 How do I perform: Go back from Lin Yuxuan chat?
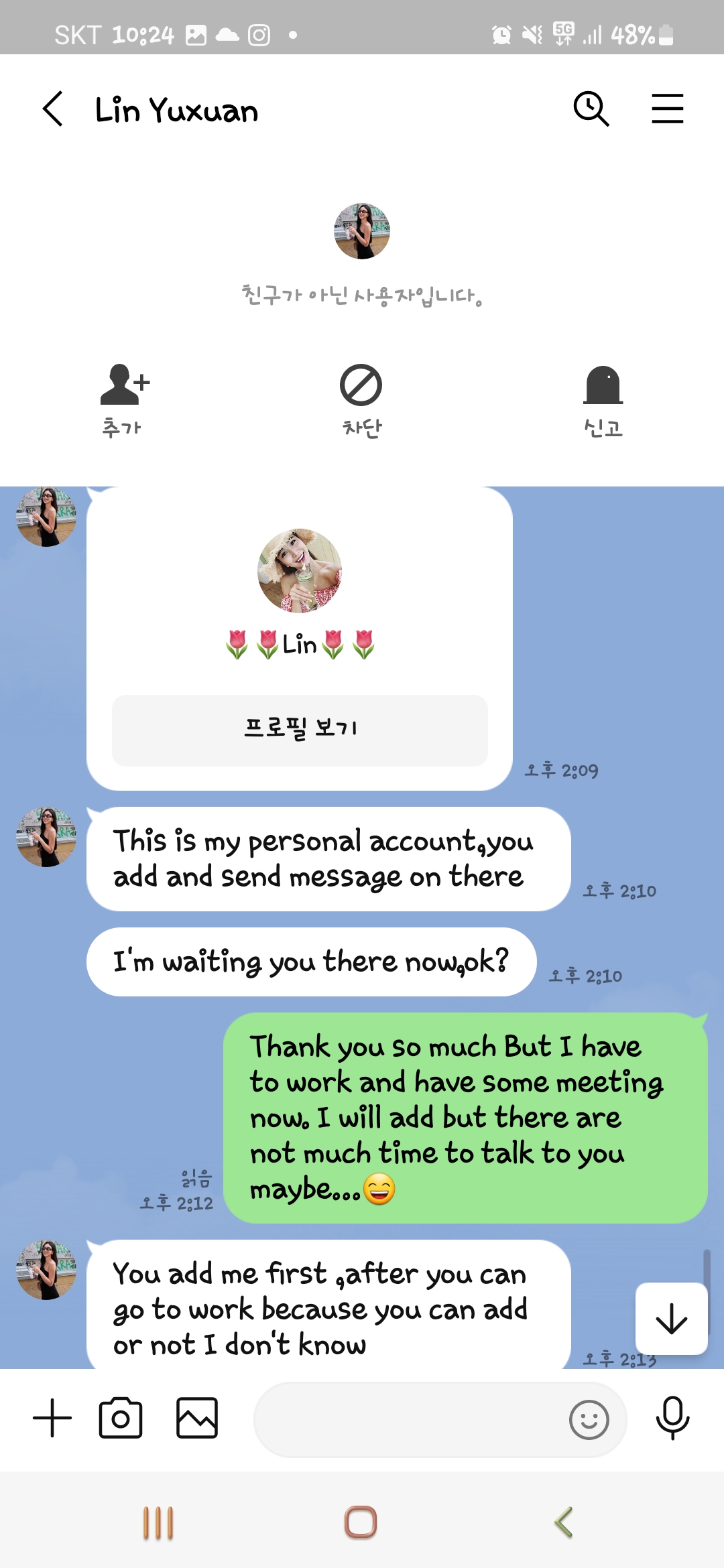(54, 109)
